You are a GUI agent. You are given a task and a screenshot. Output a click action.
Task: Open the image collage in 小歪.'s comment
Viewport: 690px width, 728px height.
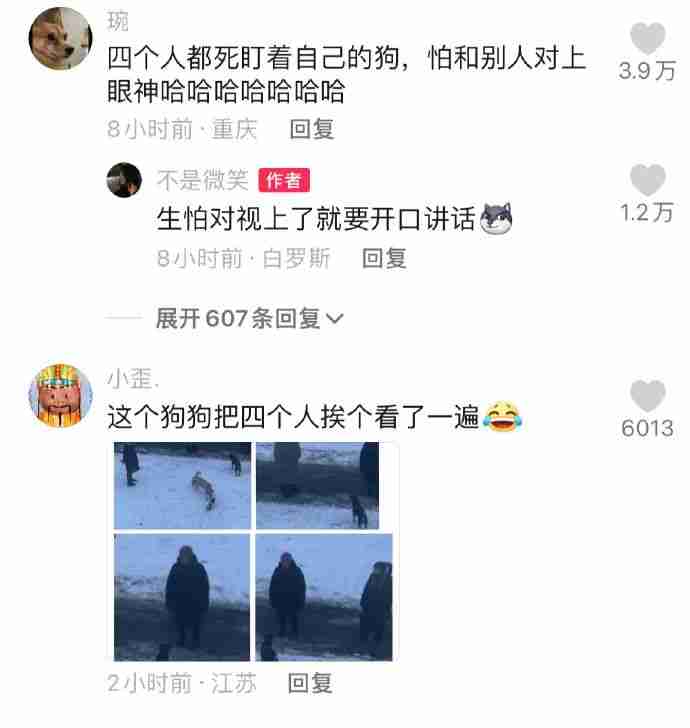(x=254, y=551)
